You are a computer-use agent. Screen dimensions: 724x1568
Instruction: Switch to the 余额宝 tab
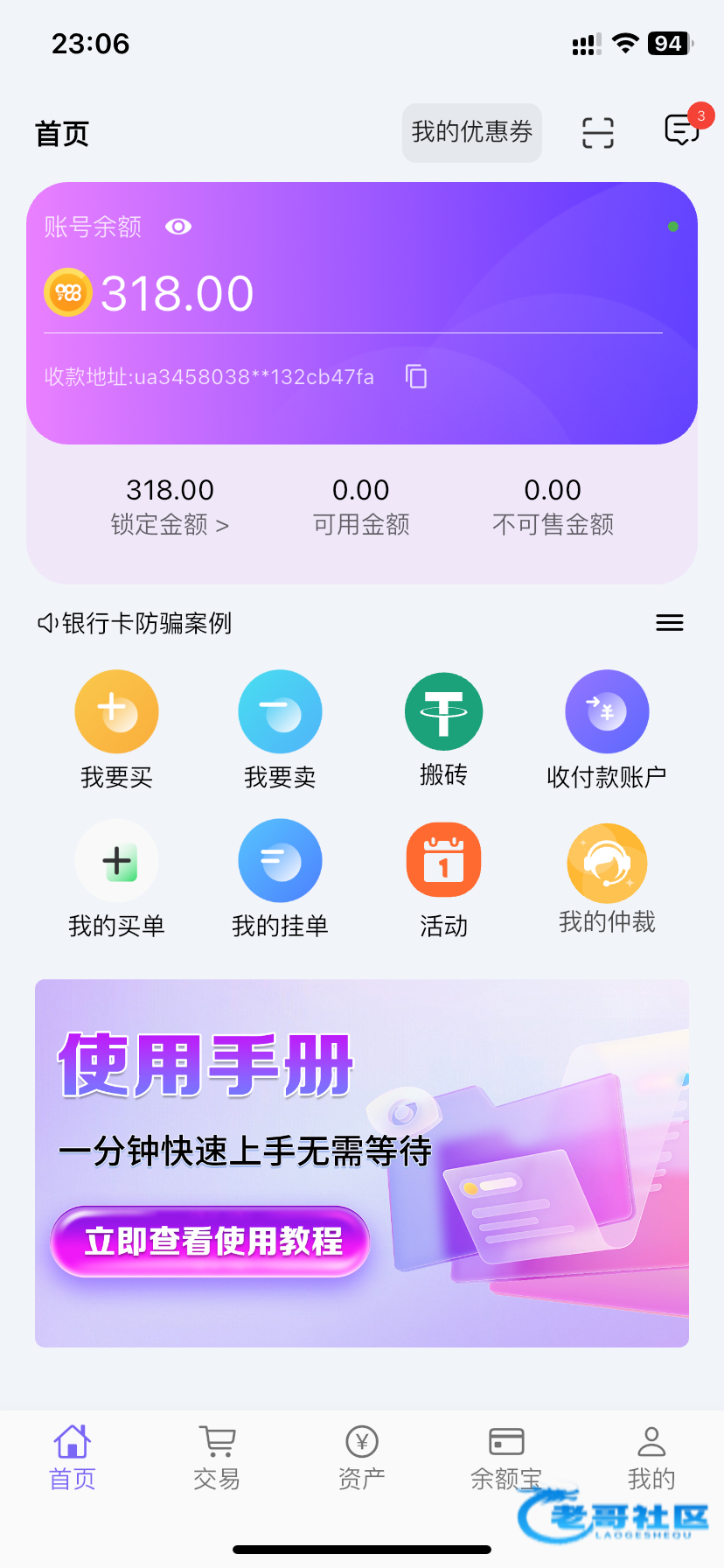point(506,1458)
